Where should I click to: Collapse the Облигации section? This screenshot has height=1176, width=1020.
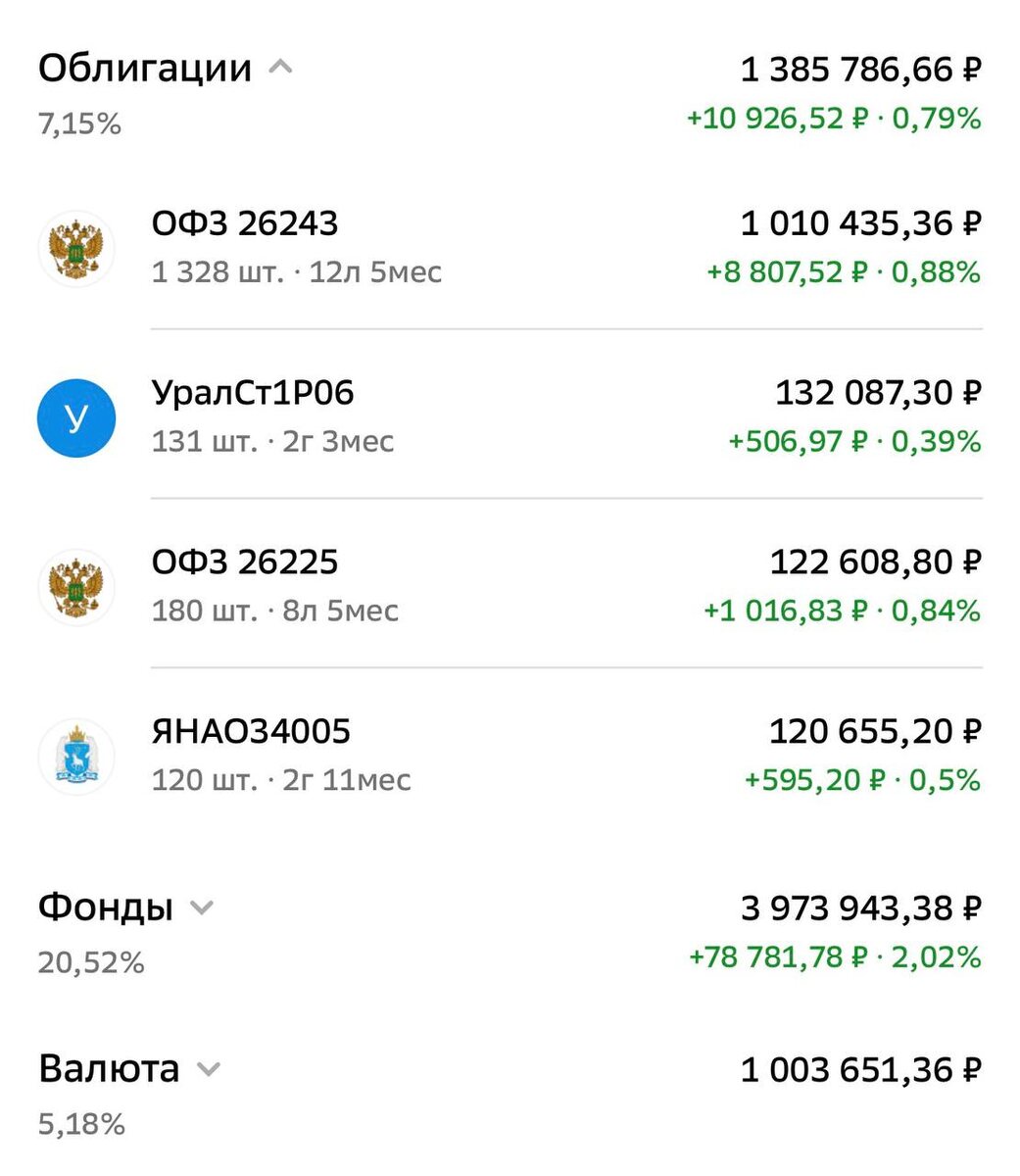click(281, 67)
